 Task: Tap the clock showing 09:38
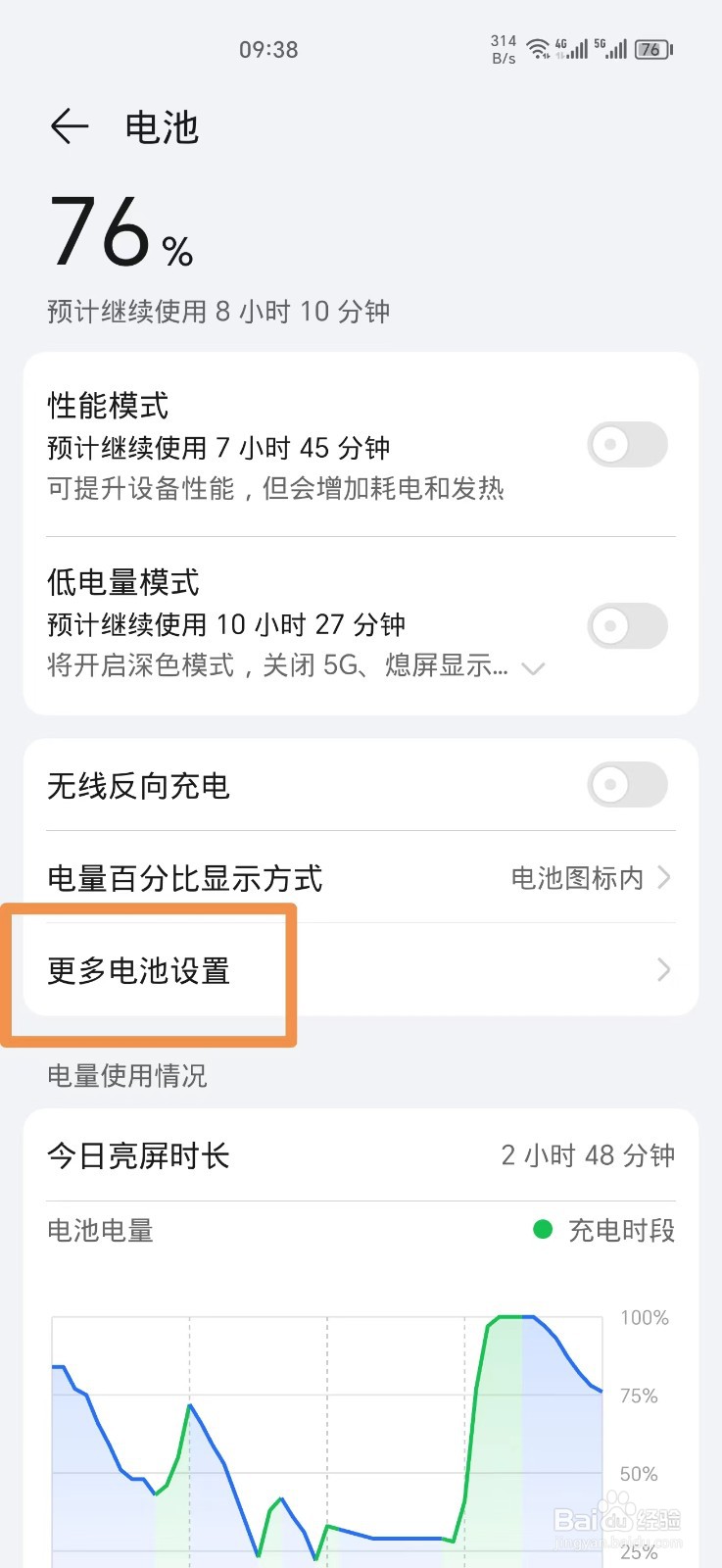(268, 49)
